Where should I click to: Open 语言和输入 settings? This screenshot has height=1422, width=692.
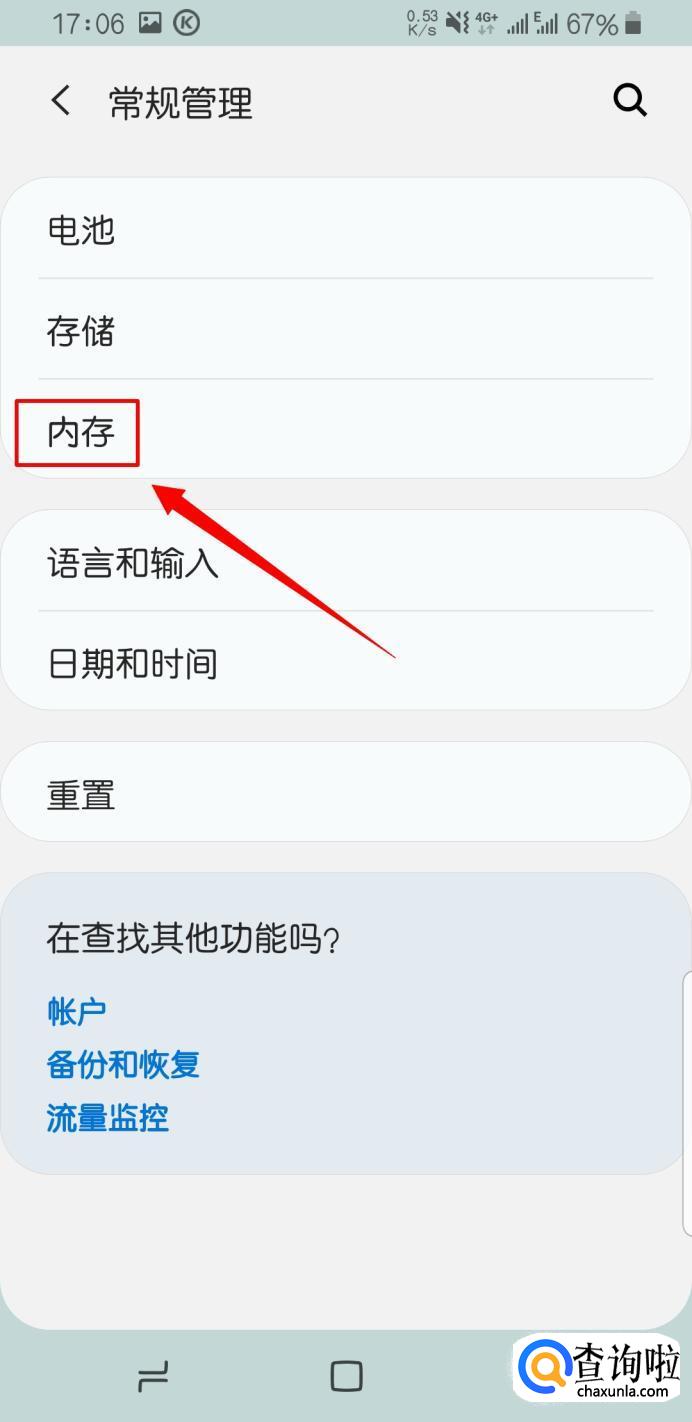click(345, 563)
